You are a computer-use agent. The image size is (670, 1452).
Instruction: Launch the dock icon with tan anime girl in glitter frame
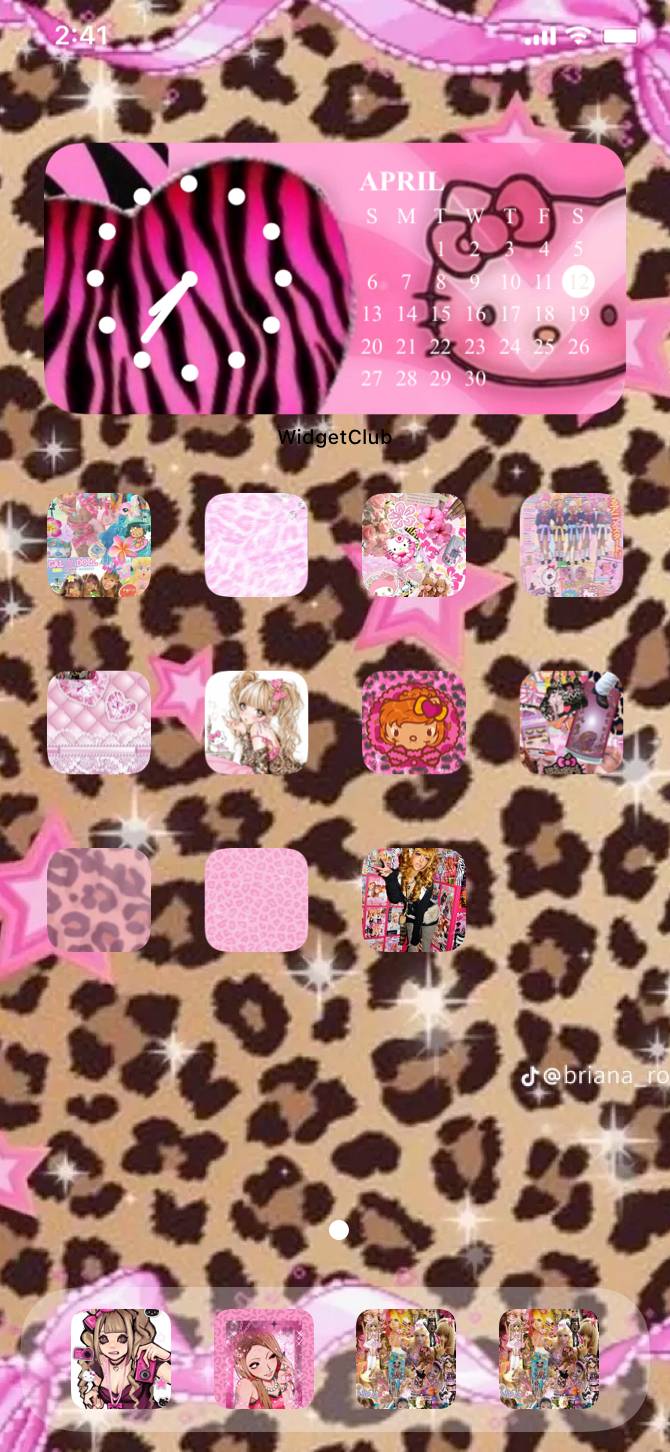(264, 1359)
